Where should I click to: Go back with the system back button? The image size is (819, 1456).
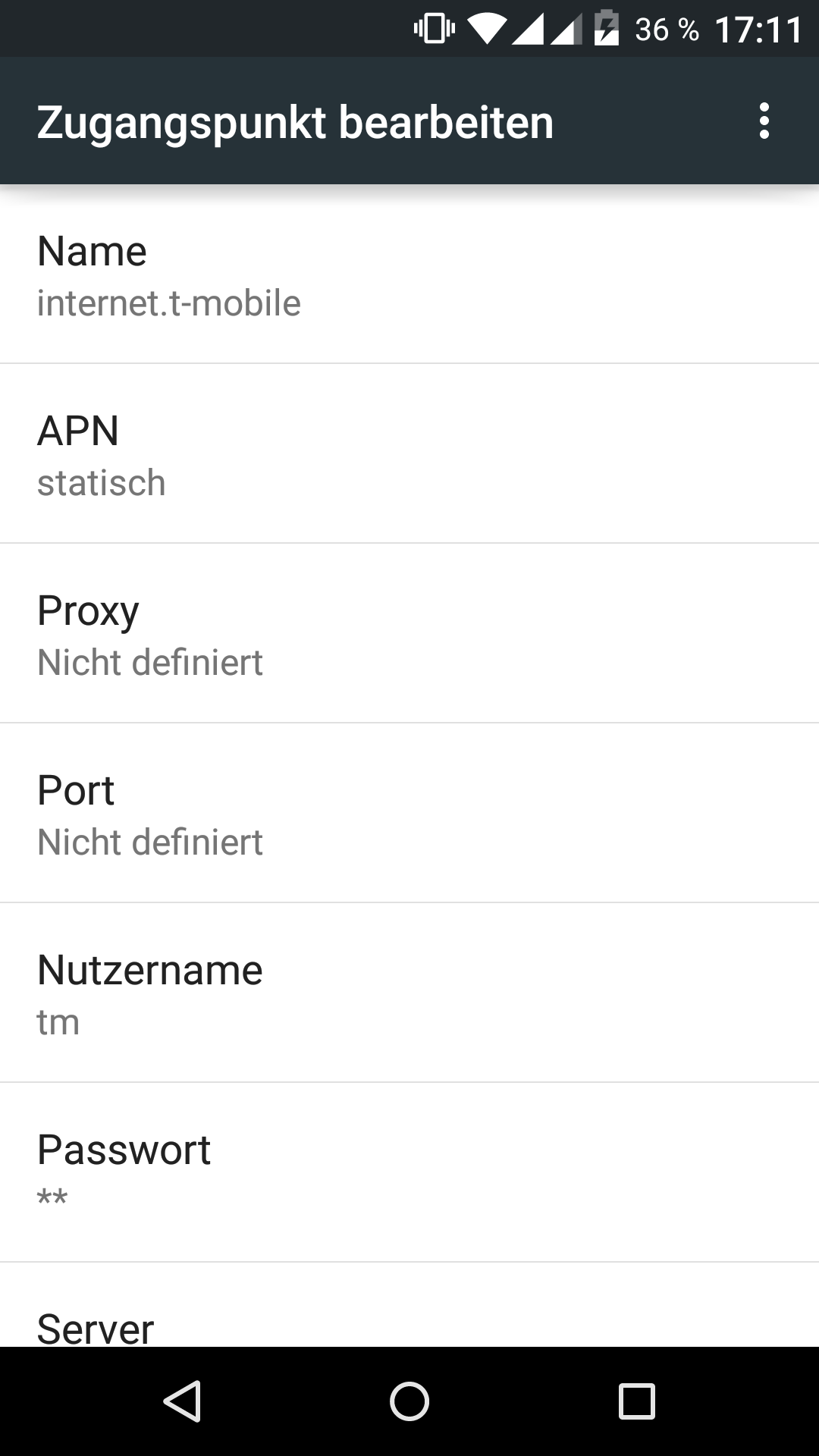182,1401
